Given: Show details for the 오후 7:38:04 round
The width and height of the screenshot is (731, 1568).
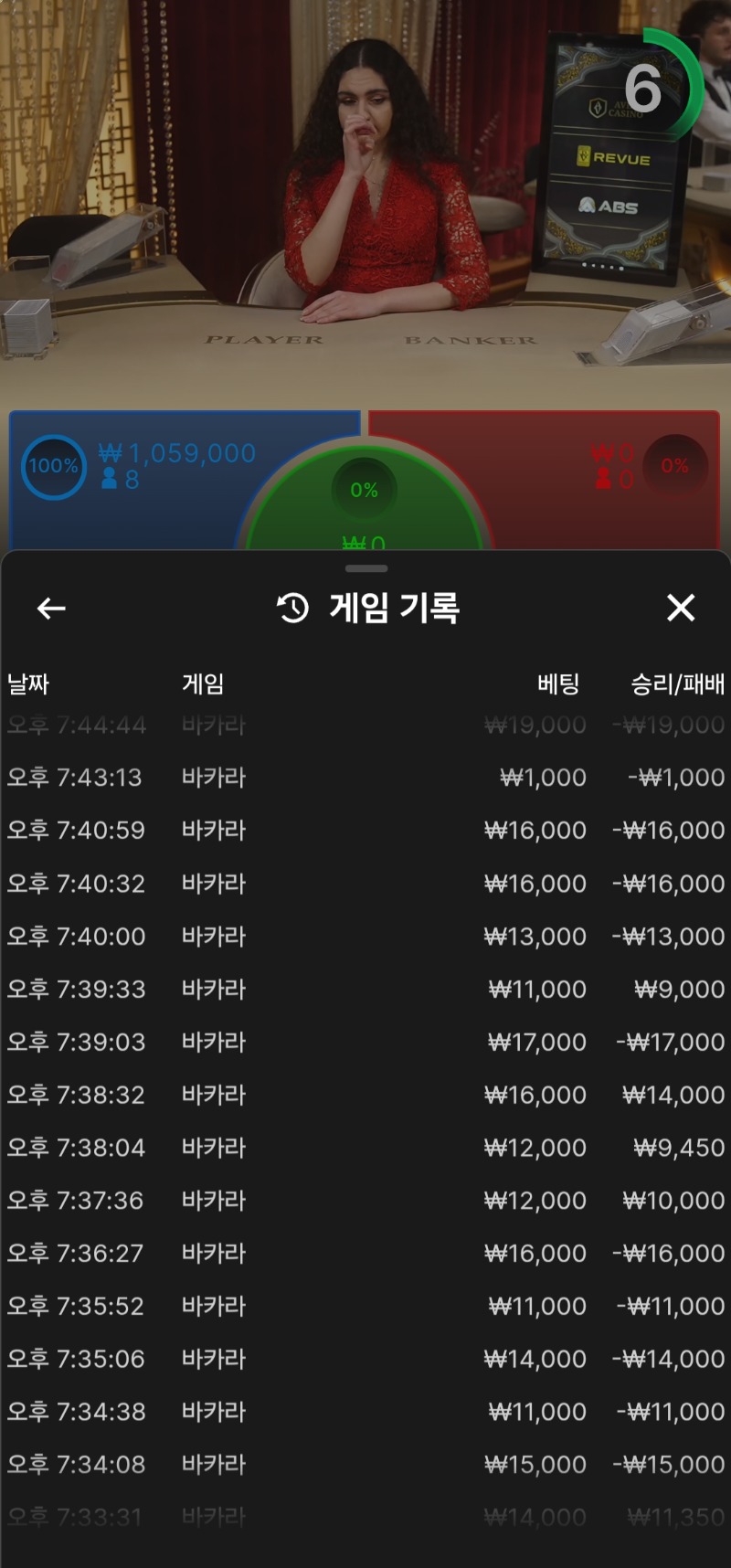Looking at the screenshot, I should (x=365, y=1148).
